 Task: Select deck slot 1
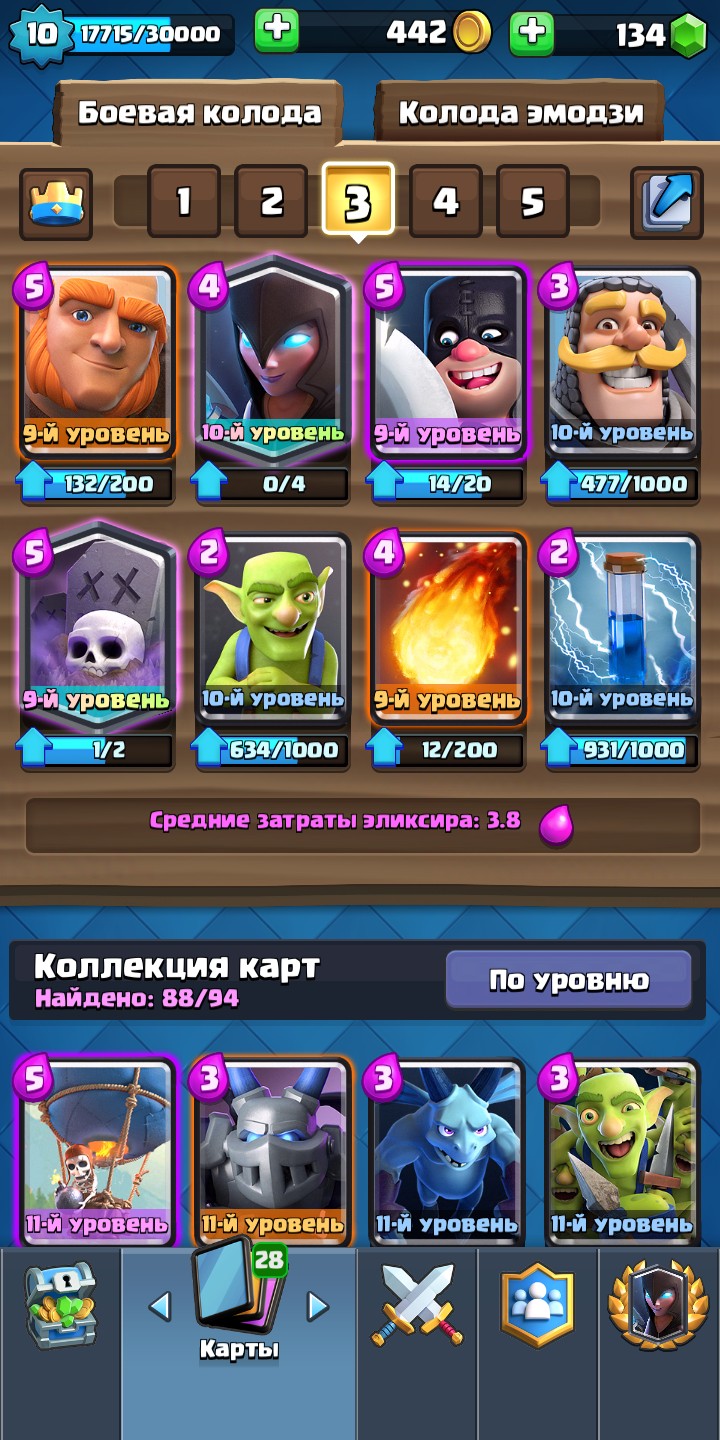(x=184, y=201)
